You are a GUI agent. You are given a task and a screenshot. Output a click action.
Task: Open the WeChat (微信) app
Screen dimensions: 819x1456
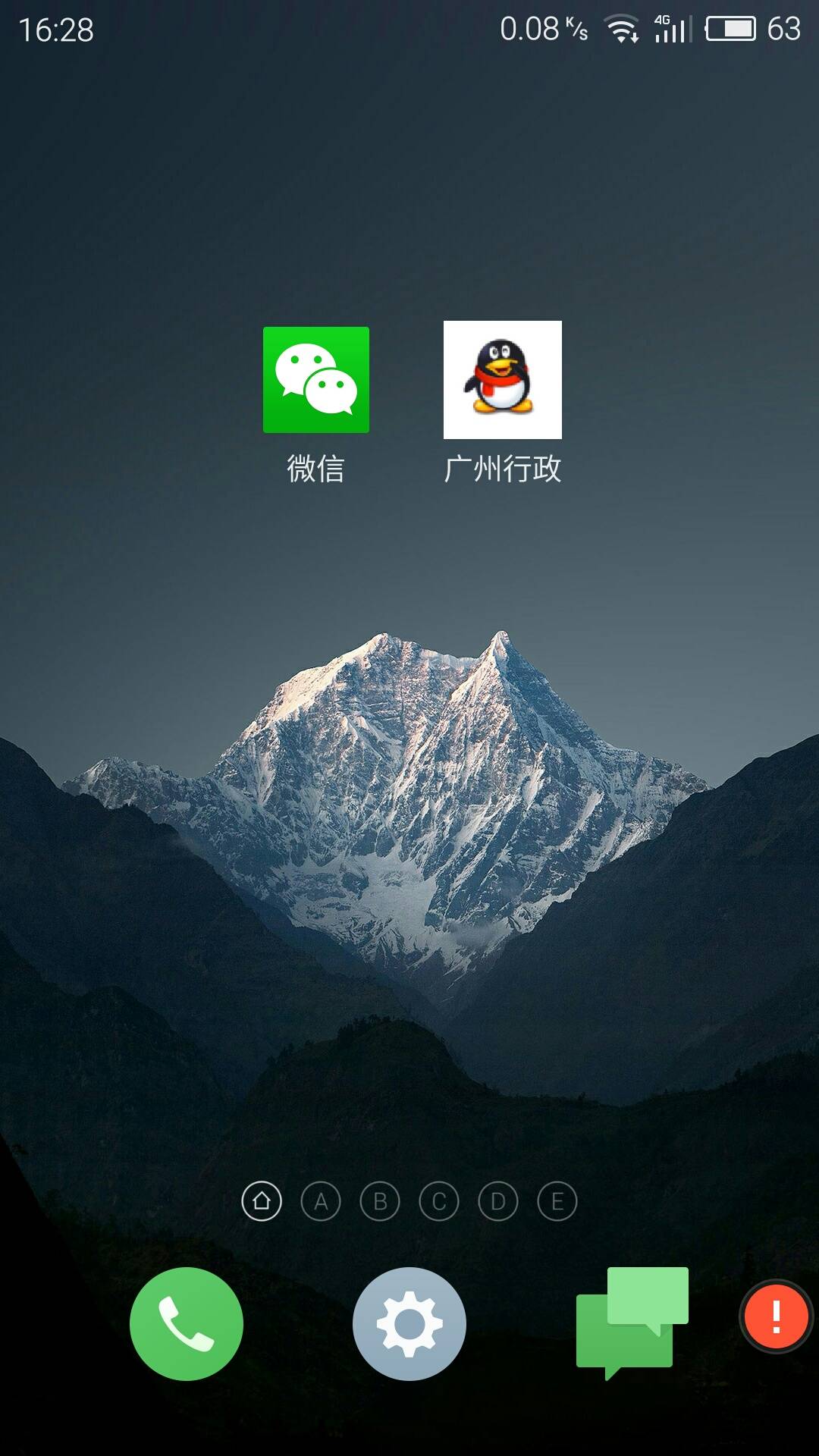point(315,380)
